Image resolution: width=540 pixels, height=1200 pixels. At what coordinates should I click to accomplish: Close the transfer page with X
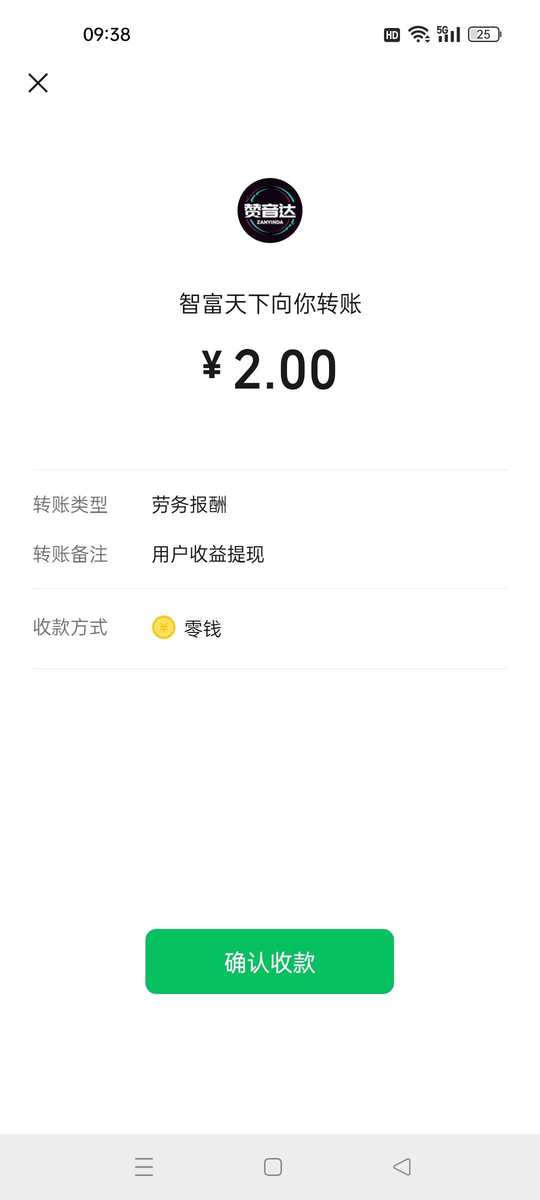[x=38, y=83]
